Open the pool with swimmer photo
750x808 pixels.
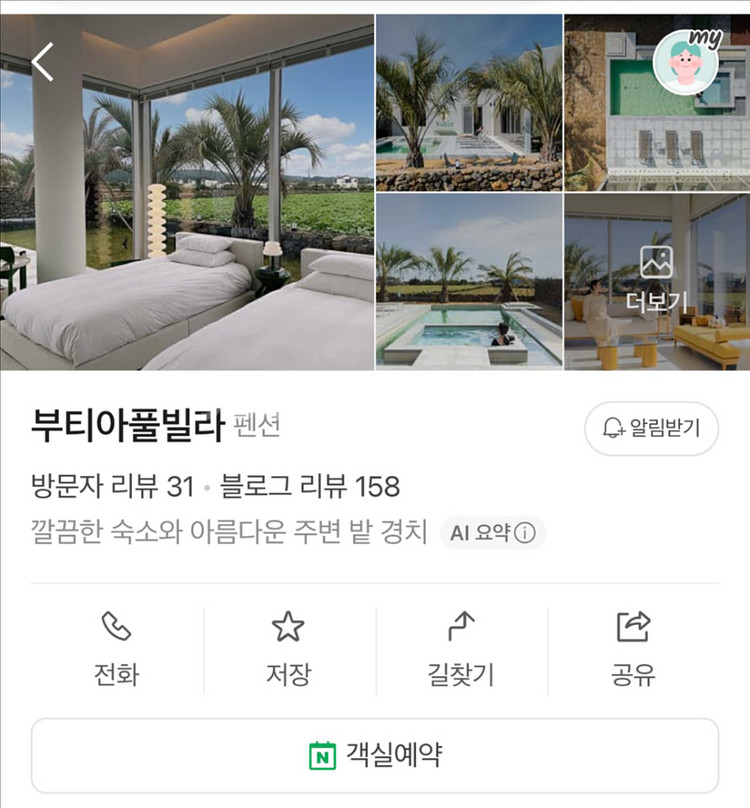469,282
